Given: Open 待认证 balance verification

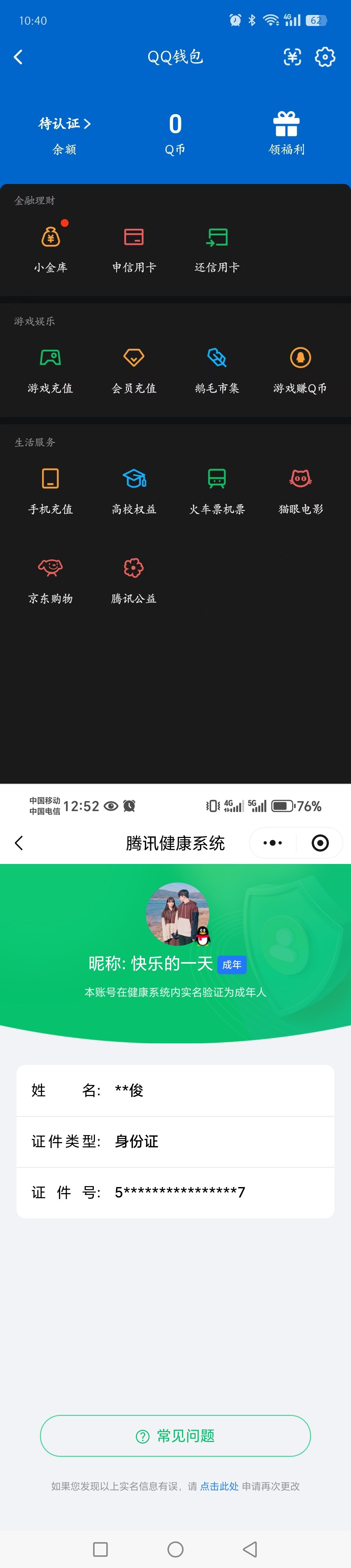Looking at the screenshot, I should [64, 124].
